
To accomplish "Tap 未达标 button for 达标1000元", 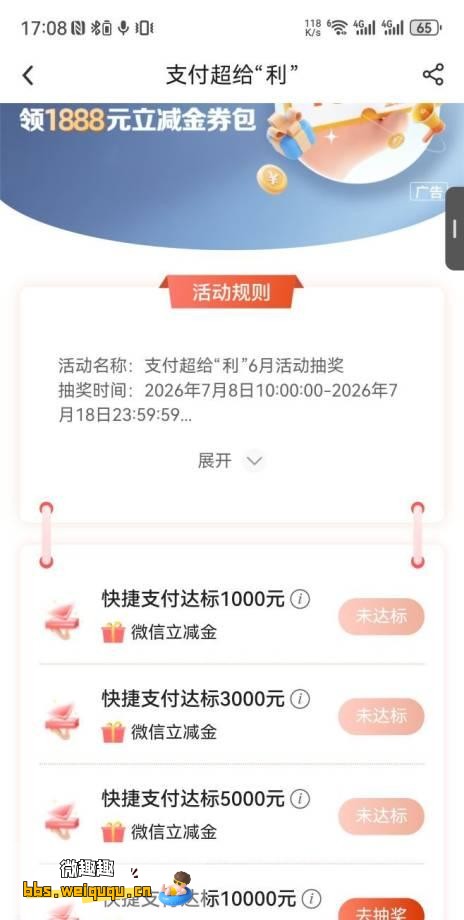I will [x=381, y=617].
